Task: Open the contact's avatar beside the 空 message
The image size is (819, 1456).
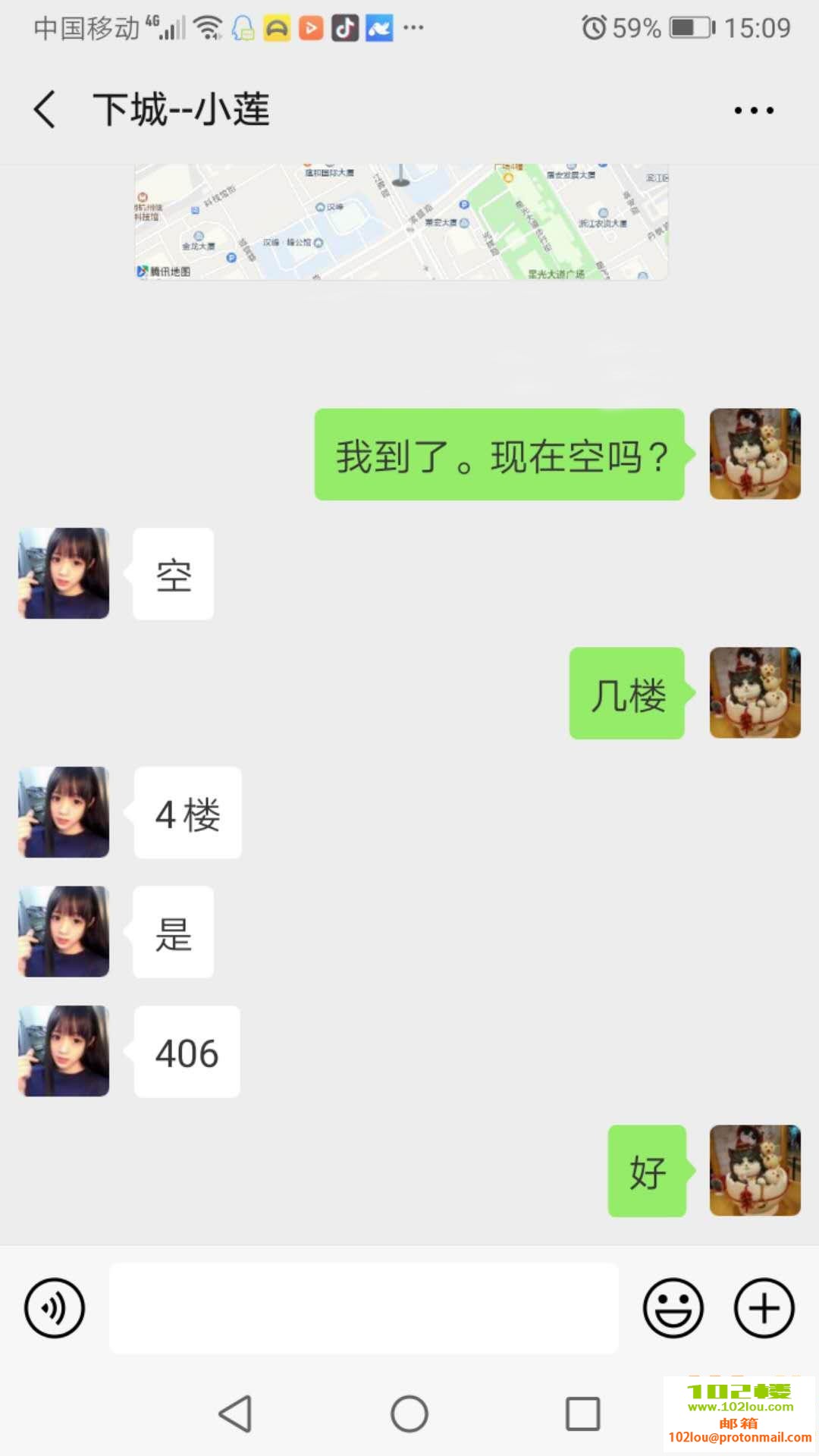Action: pyautogui.click(x=64, y=573)
